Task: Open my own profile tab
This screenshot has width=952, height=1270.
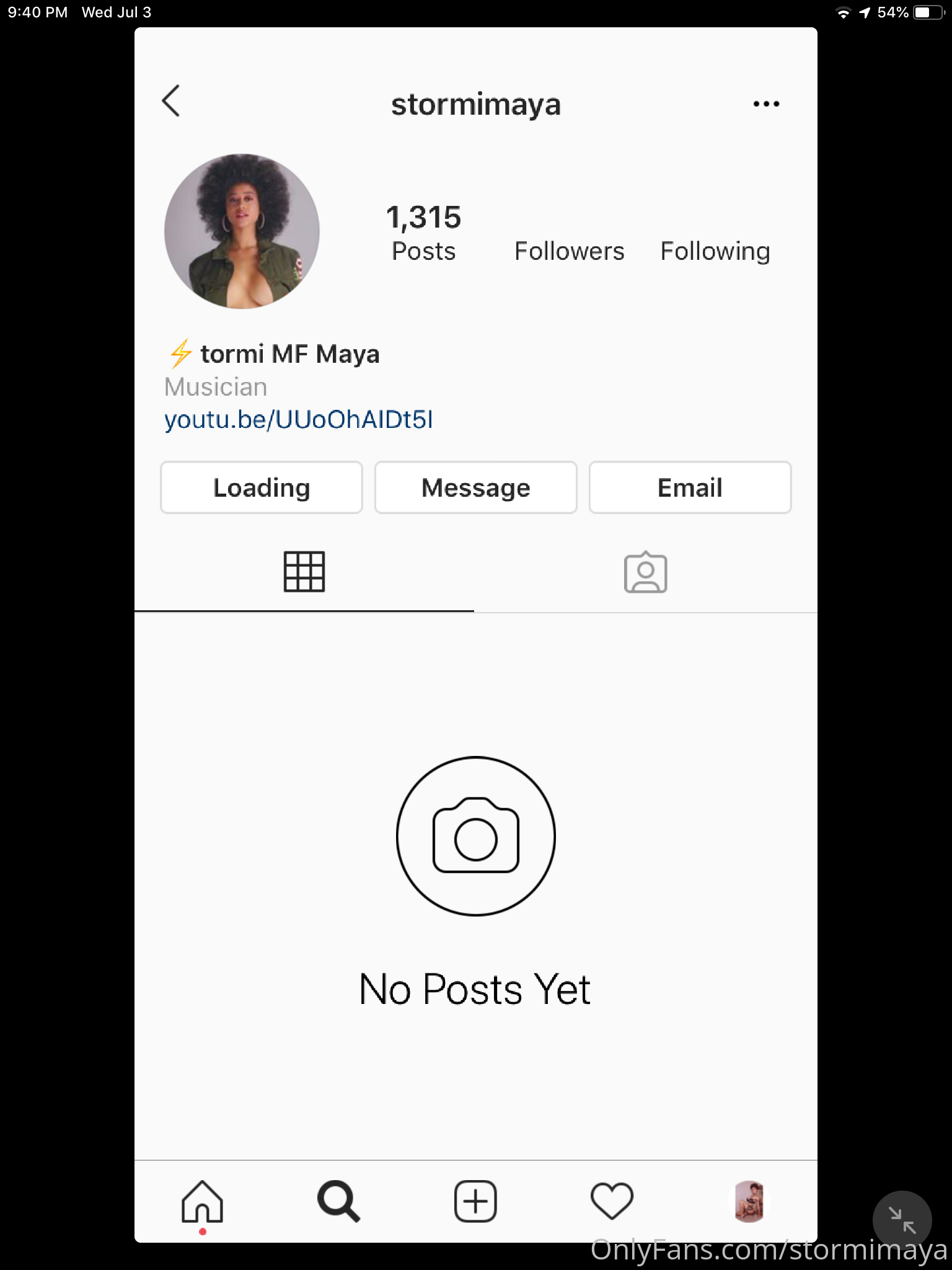Action: tap(749, 1202)
